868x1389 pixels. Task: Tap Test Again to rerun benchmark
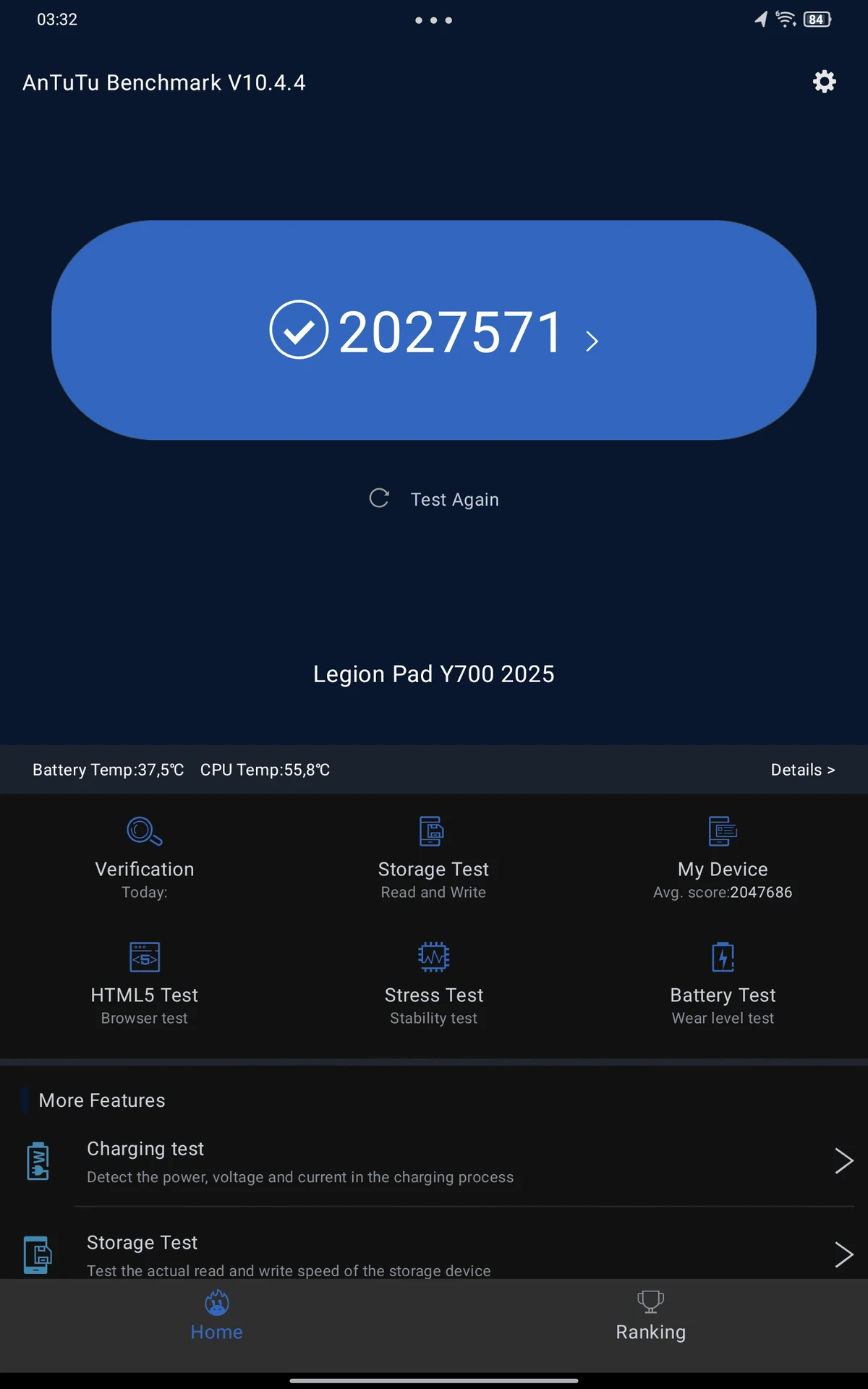click(x=434, y=499)
